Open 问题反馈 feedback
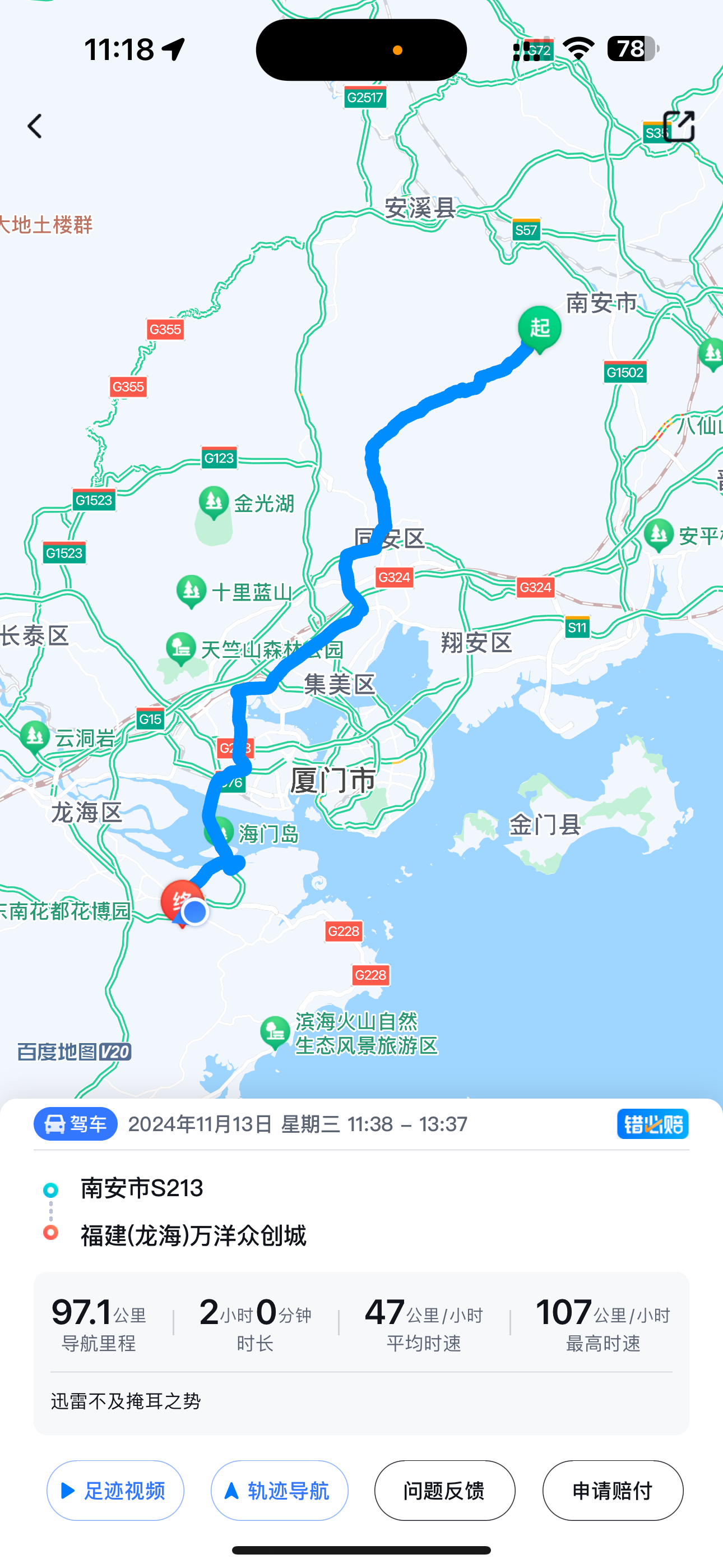This screenshot has width=723, height=1568. click(444, 1490)
